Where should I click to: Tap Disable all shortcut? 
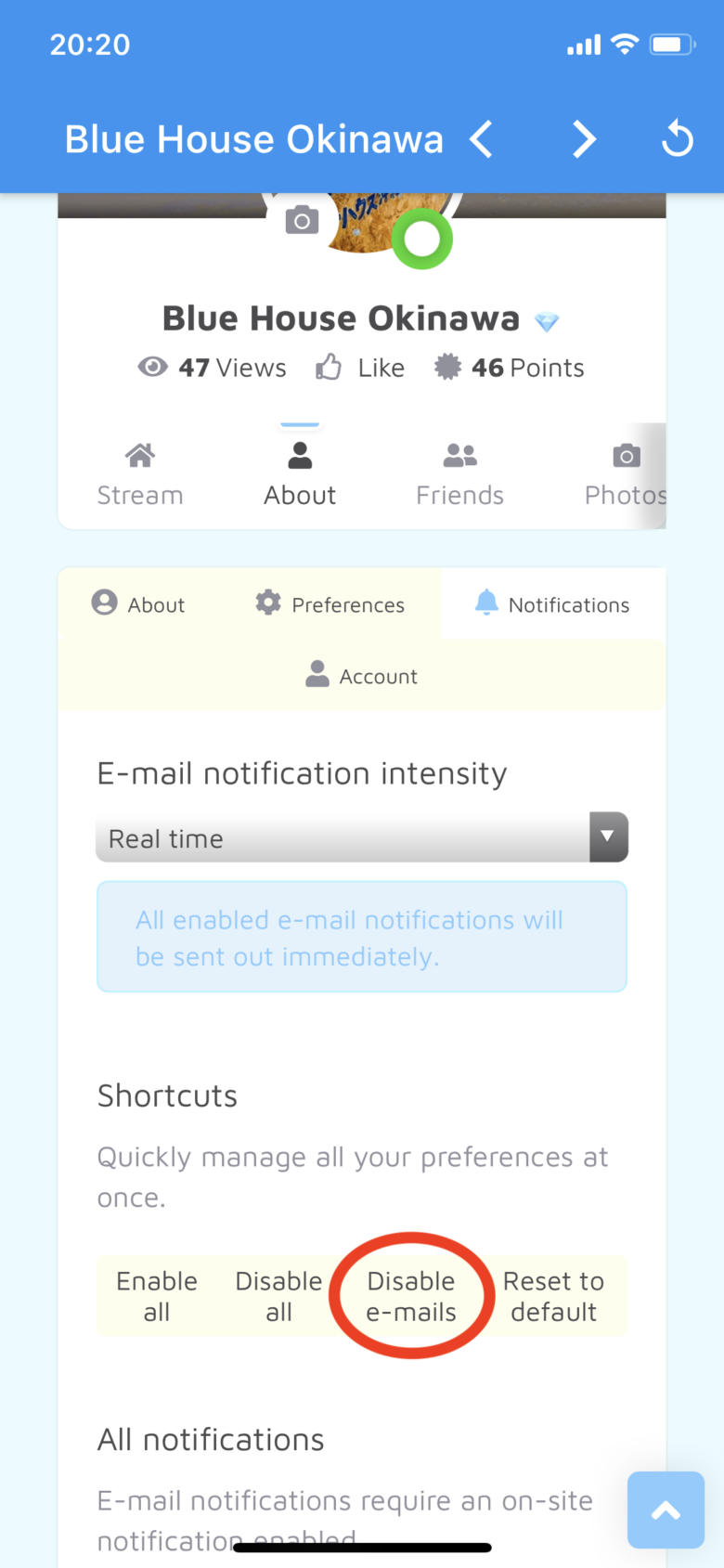click(x=278, y=1296)
